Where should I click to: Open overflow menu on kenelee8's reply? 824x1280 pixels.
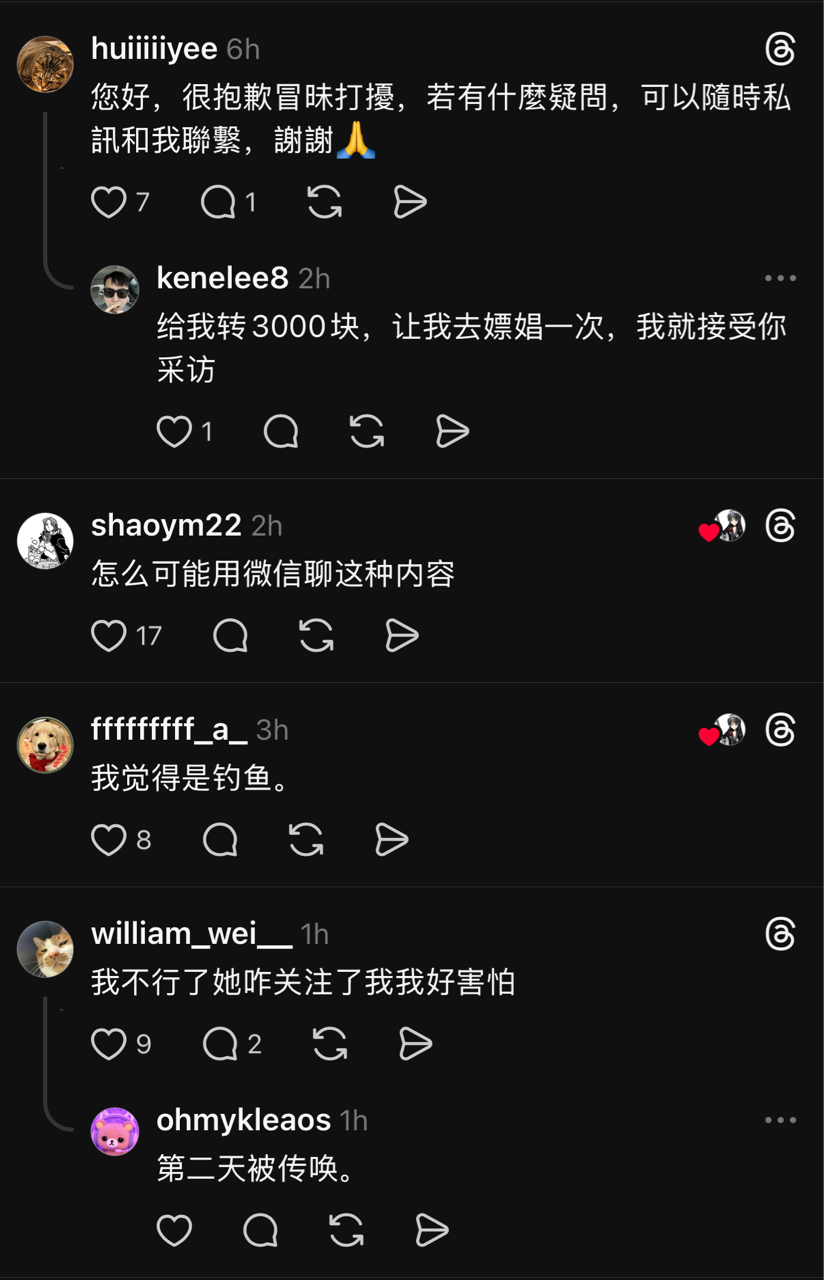pos(780,278)
